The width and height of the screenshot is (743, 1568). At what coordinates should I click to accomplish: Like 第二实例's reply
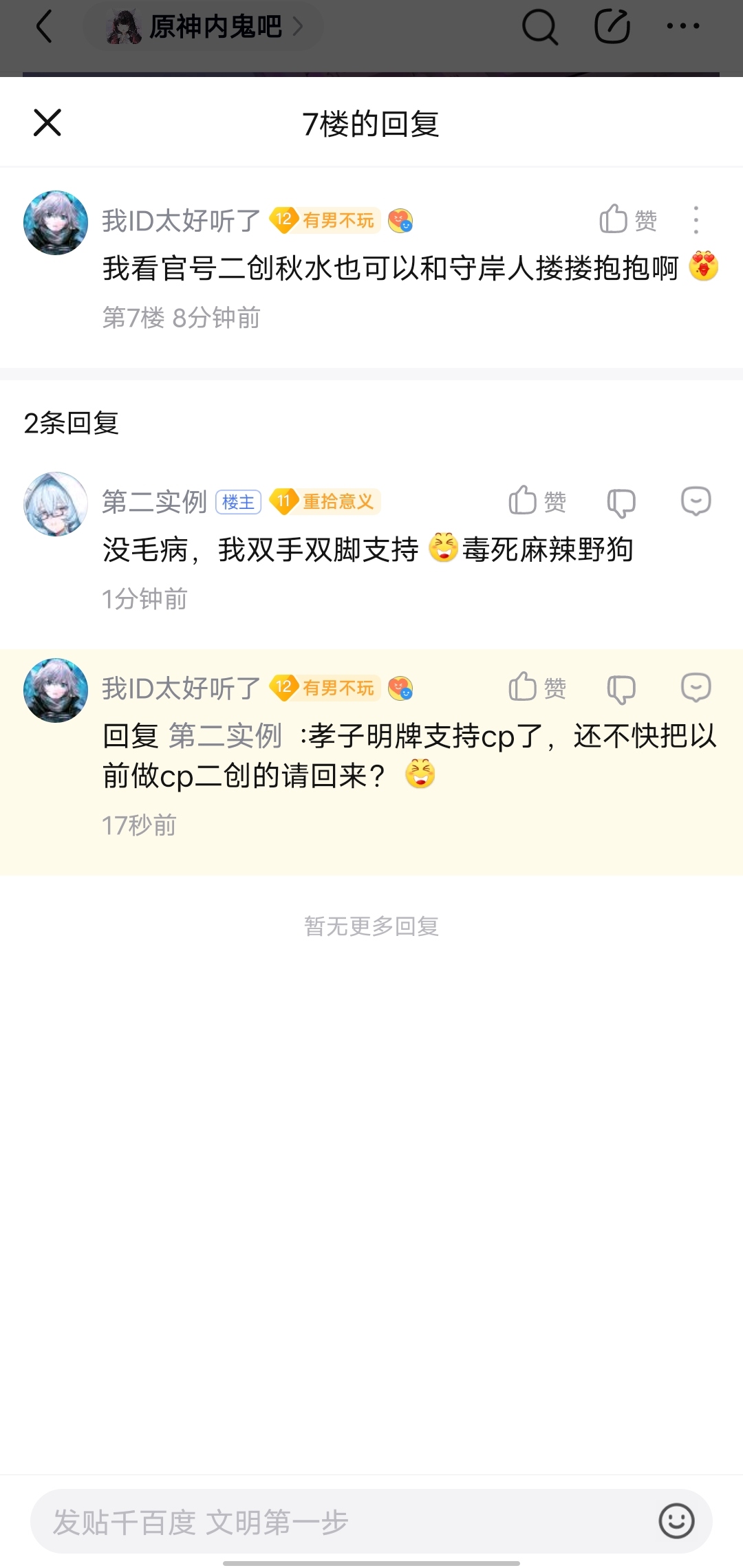click(x=537, y=501)
